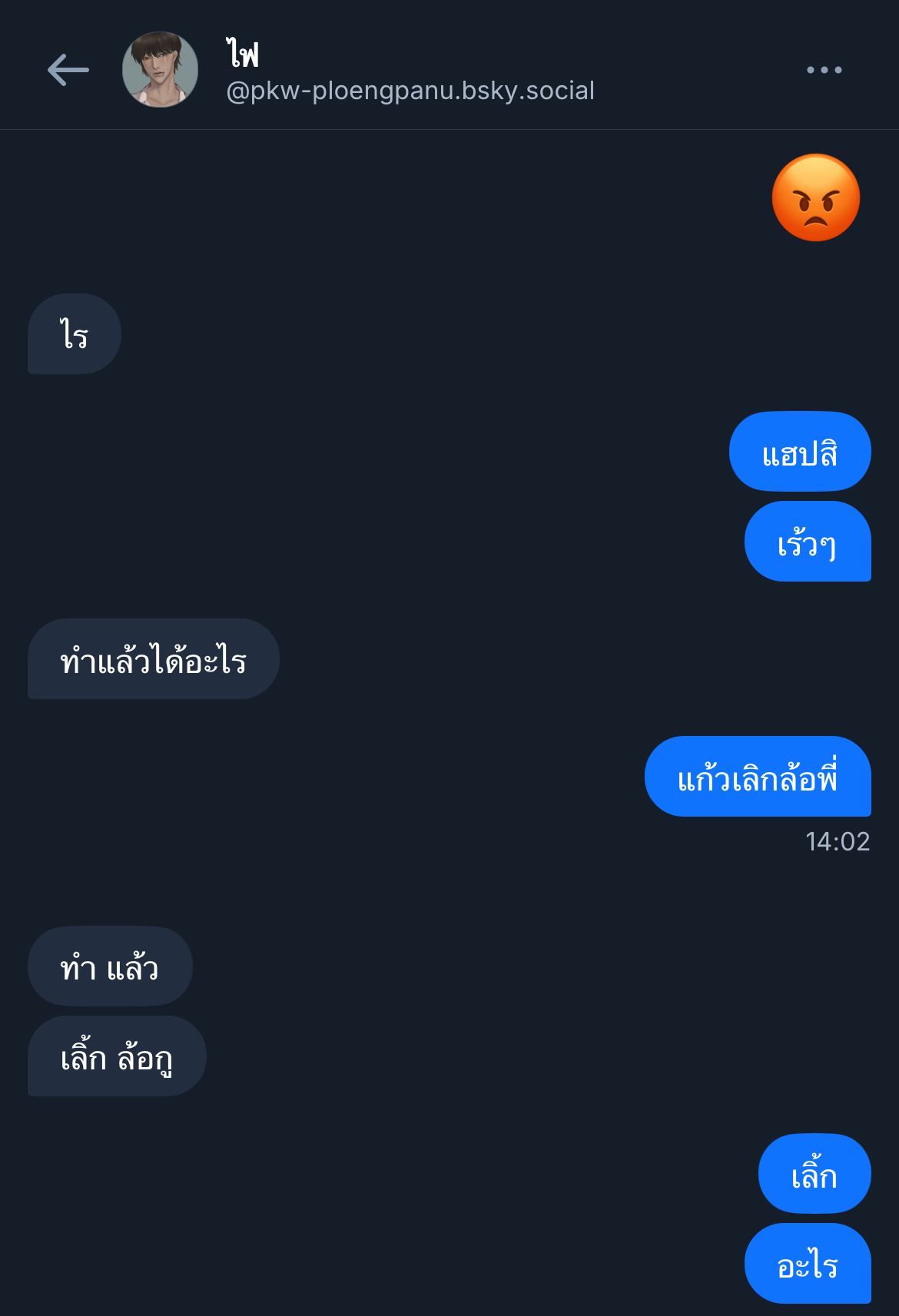Open the @pkw-ploengpanu.bsky.social profile
This screenshot has width=899, height=1316.
click(x=410, y=91)
